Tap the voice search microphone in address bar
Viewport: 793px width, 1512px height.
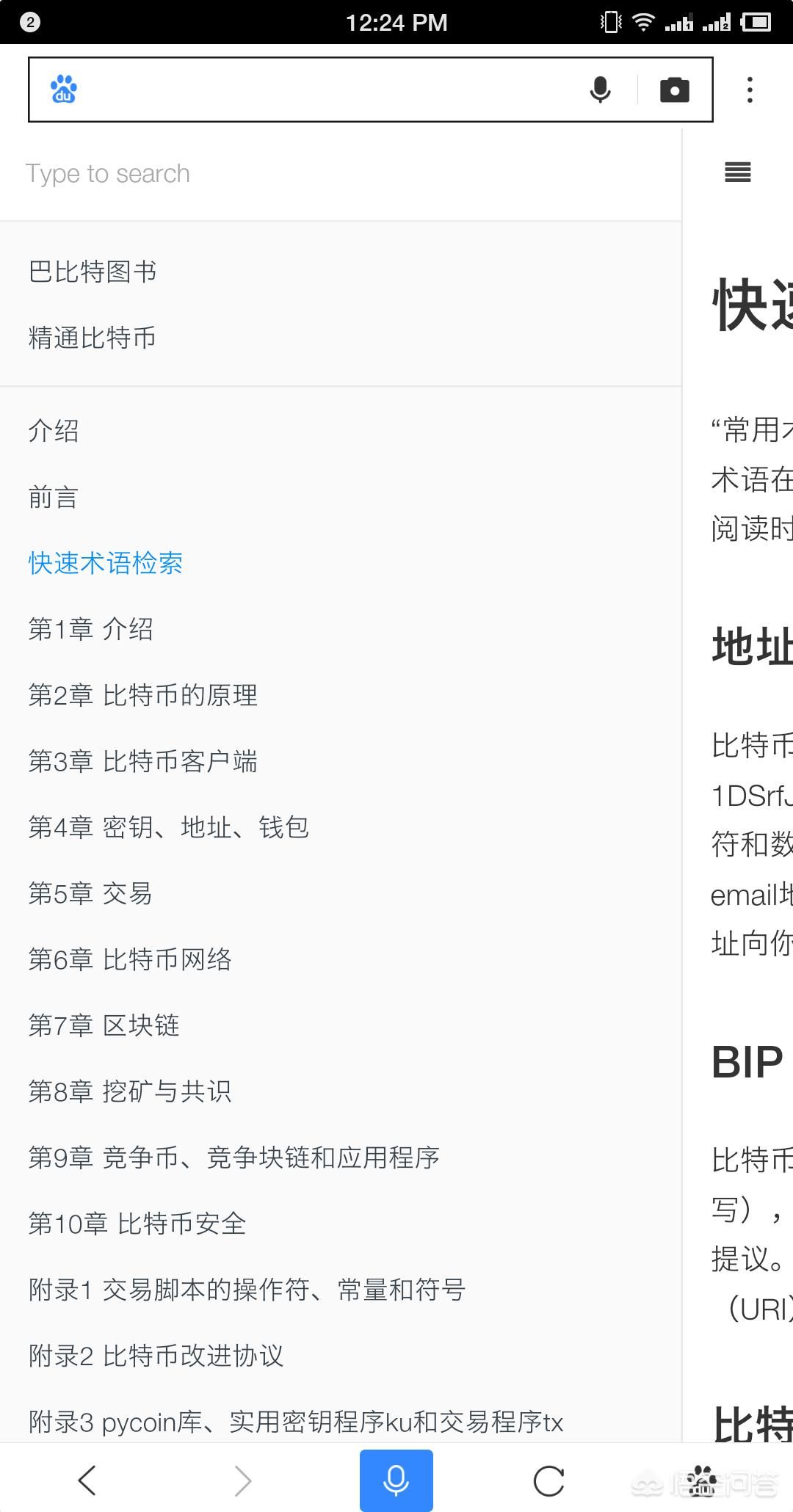(600, 90)
